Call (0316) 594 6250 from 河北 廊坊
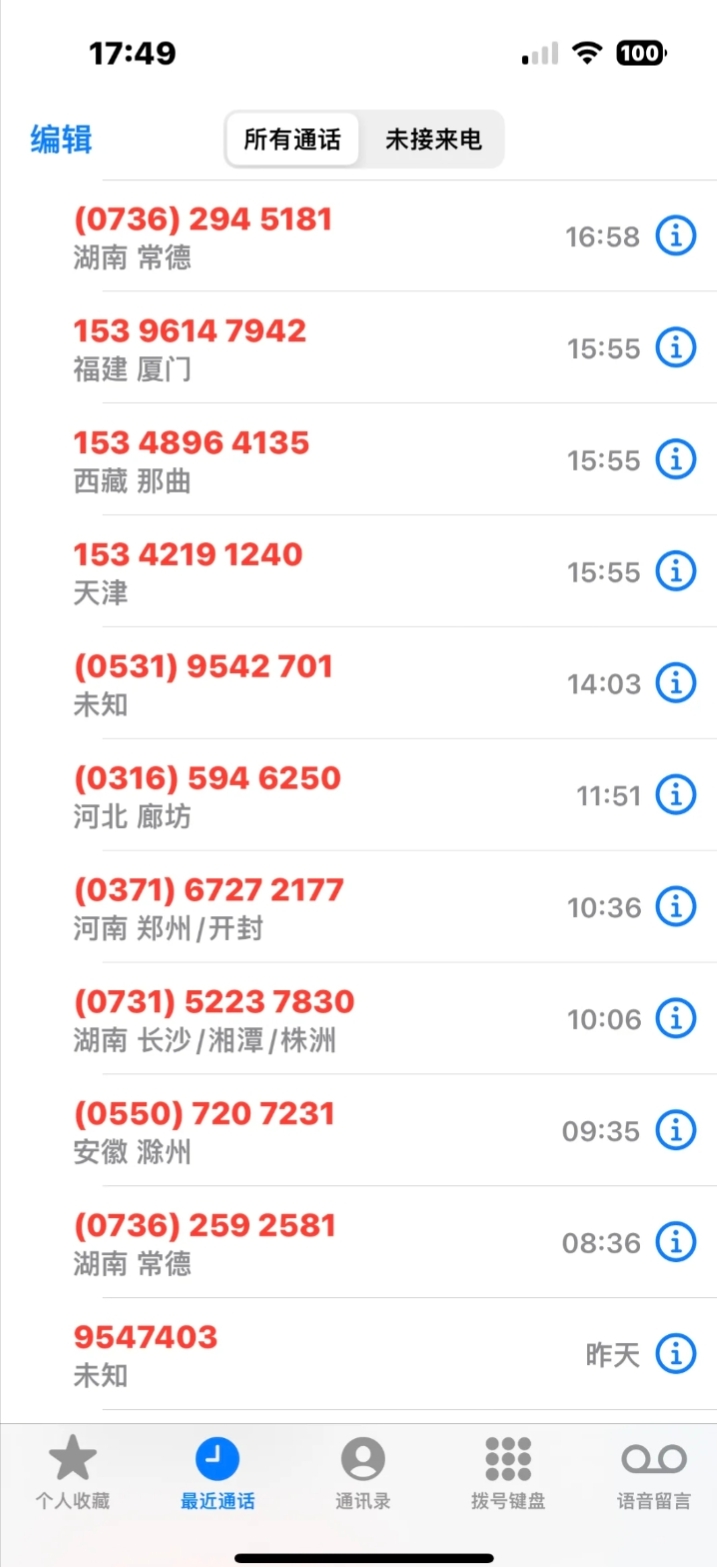 359,796
